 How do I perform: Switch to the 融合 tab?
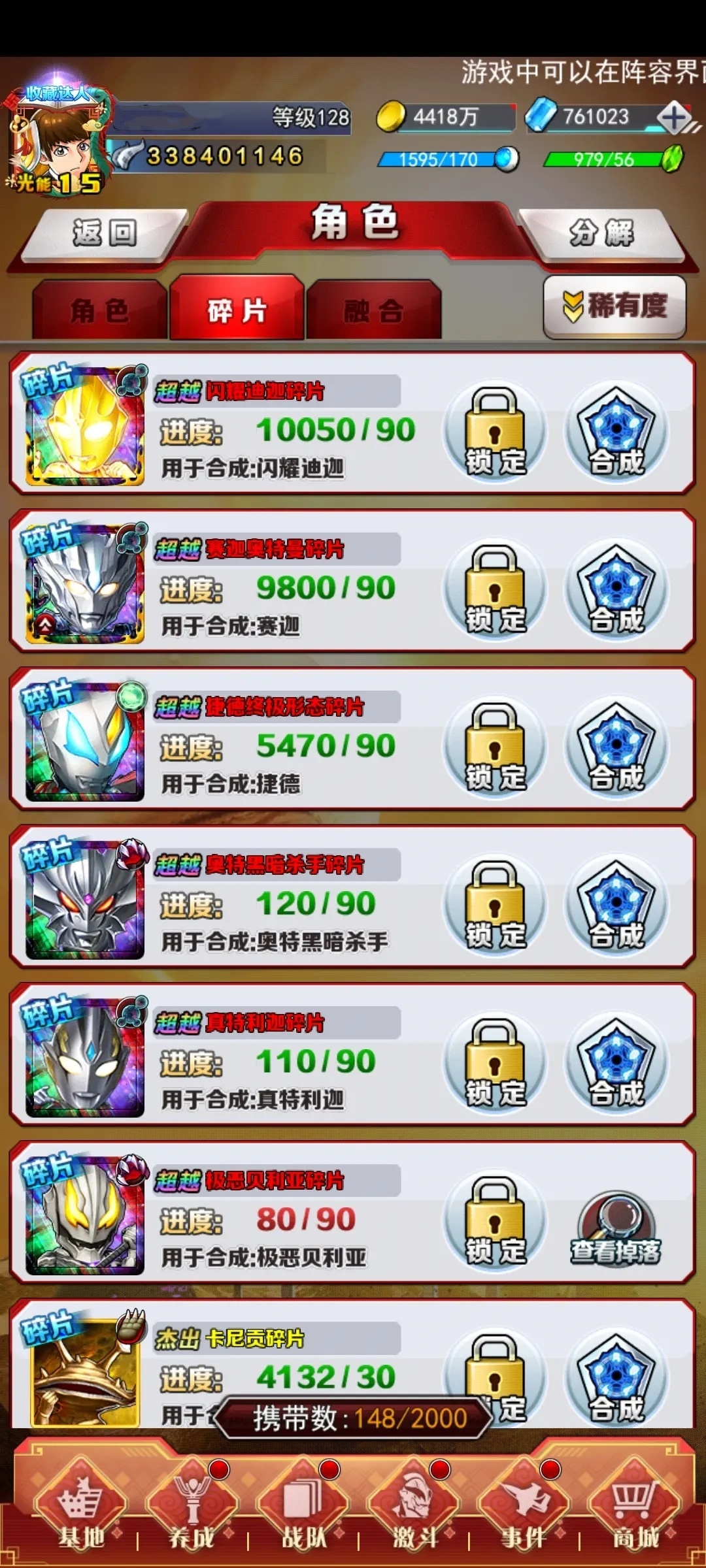[373, 310]
